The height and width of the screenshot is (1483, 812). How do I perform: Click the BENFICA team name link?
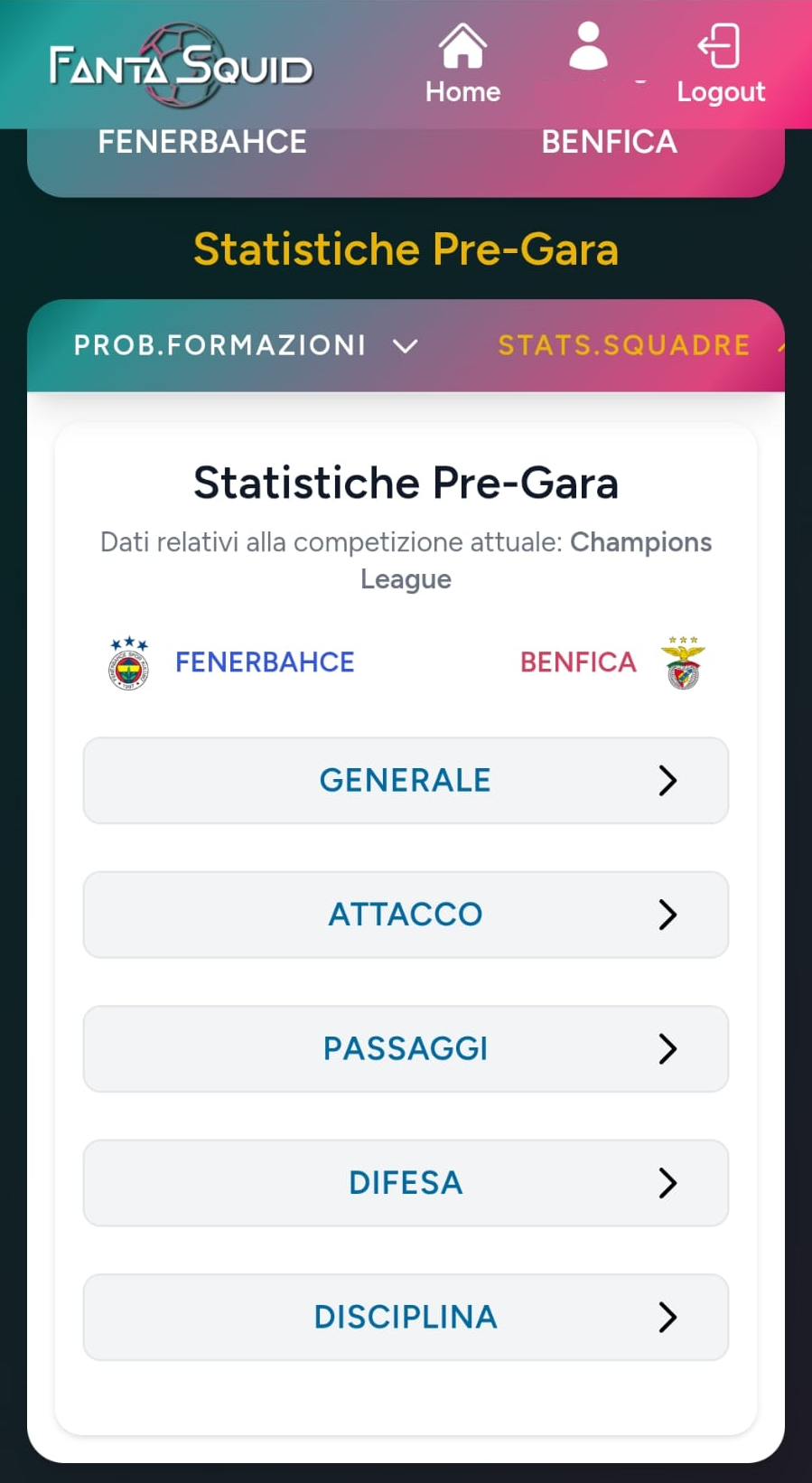(x=577, y=662)
